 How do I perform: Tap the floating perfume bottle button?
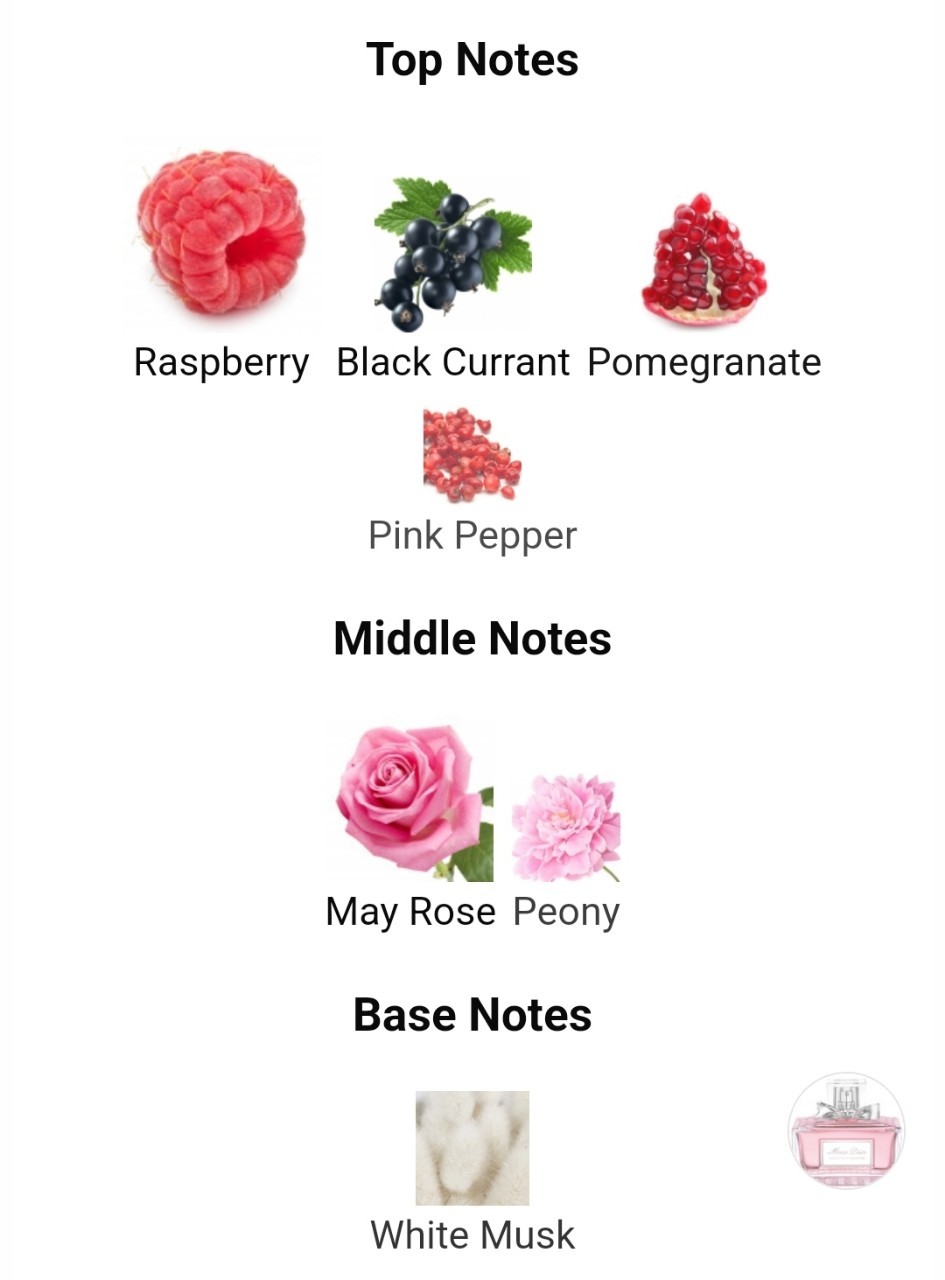846,1131
